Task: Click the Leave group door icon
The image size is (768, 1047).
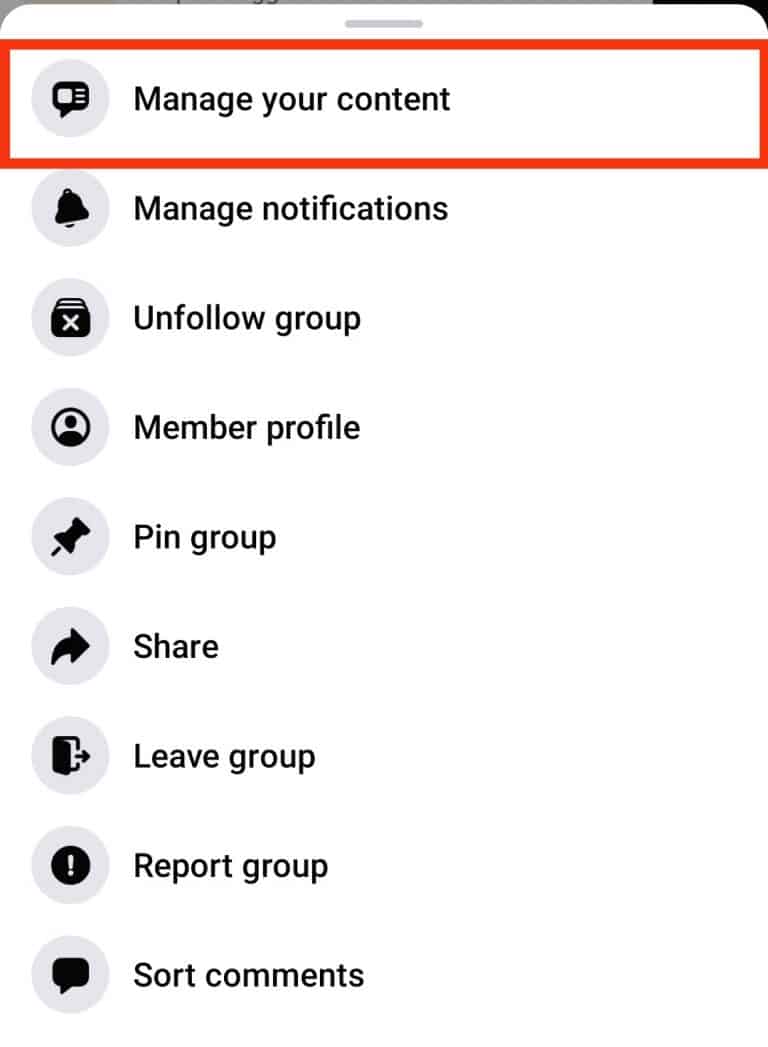Action: click(70, 756)
